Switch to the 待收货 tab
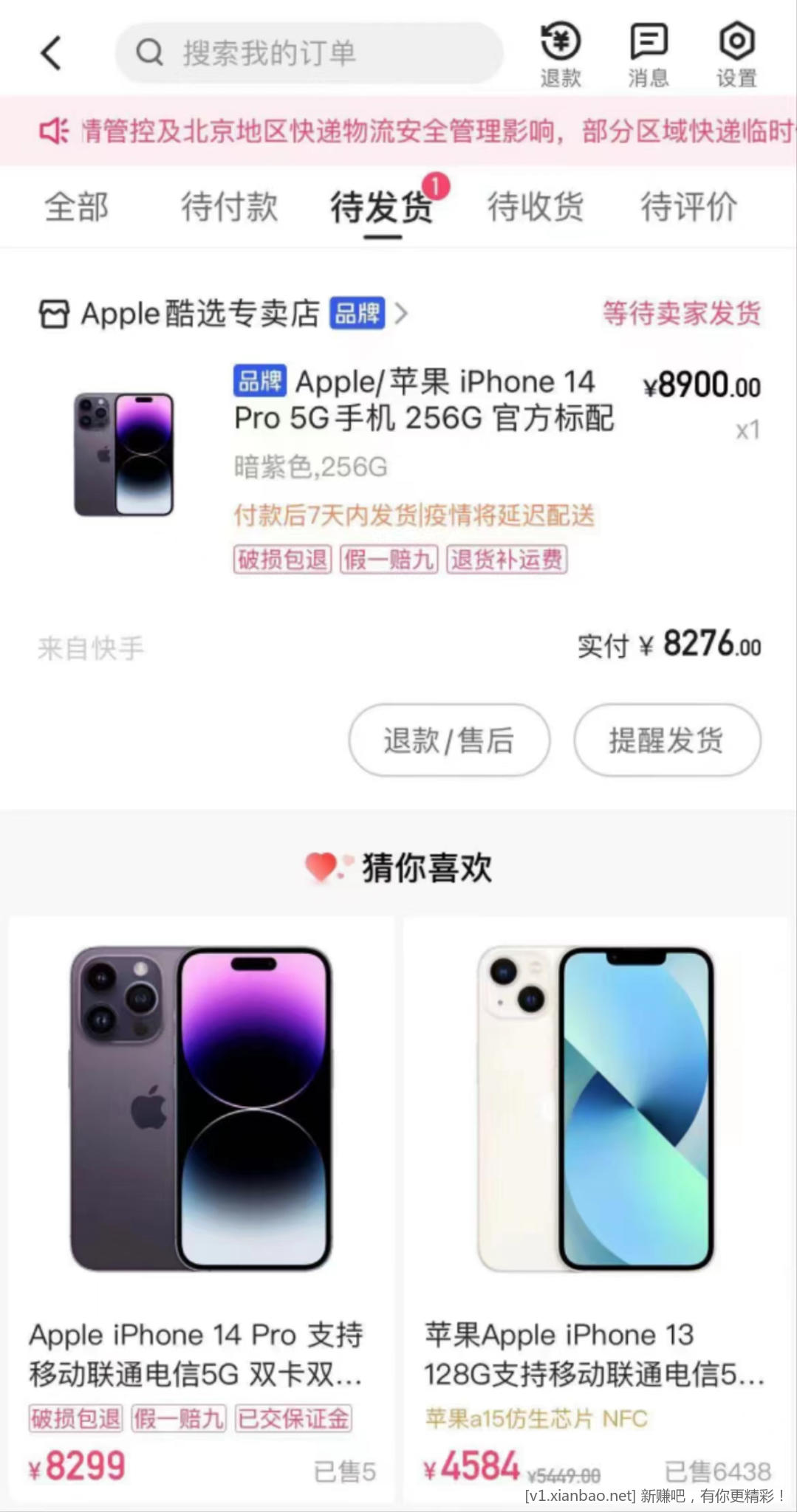The height and width of the screenshot is (1512, 797). coord(535,207)
